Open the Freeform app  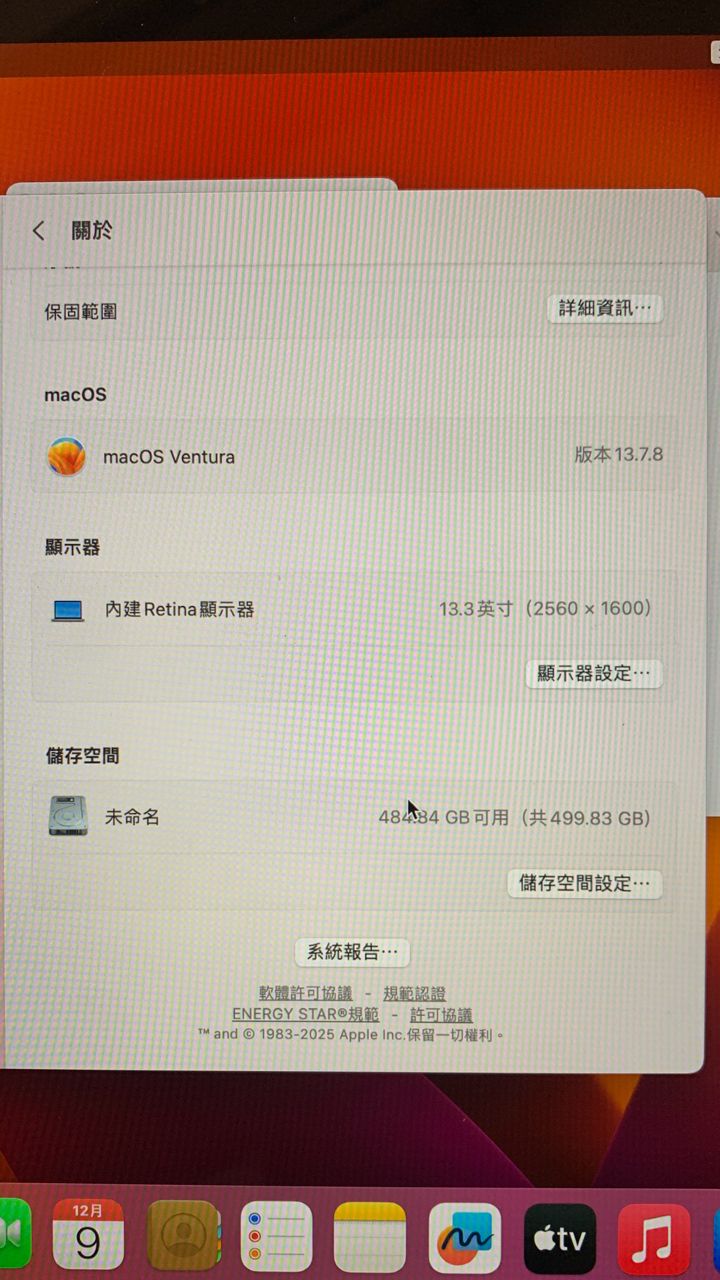coord(465,1236)
